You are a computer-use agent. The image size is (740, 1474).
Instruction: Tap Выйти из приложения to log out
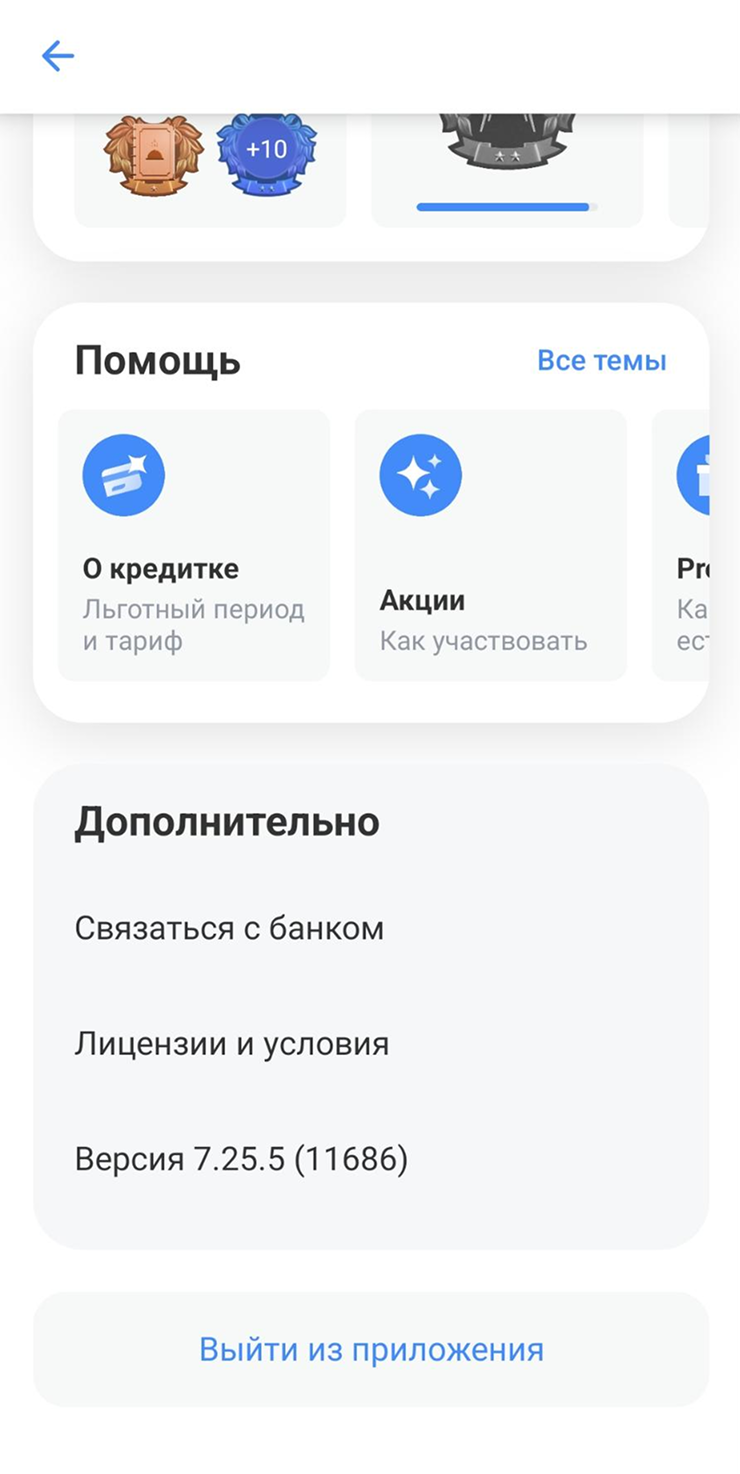tap(371, 1350)
